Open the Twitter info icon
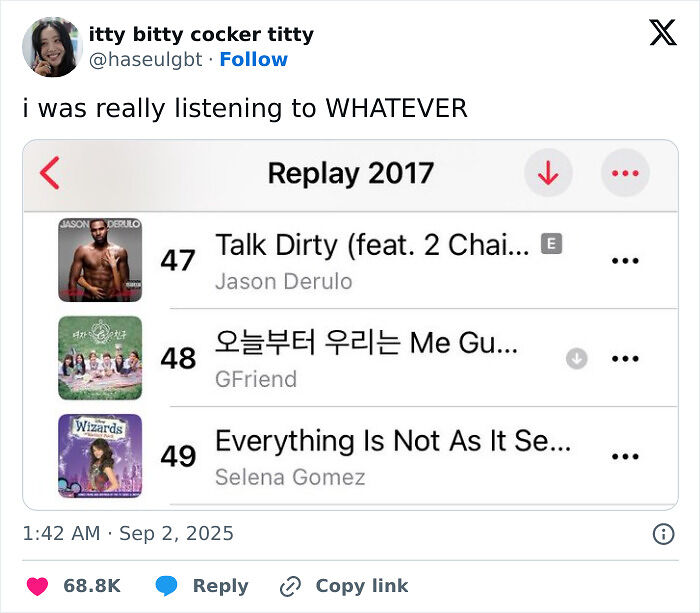The image size is (700, 613). coord(663,534)
